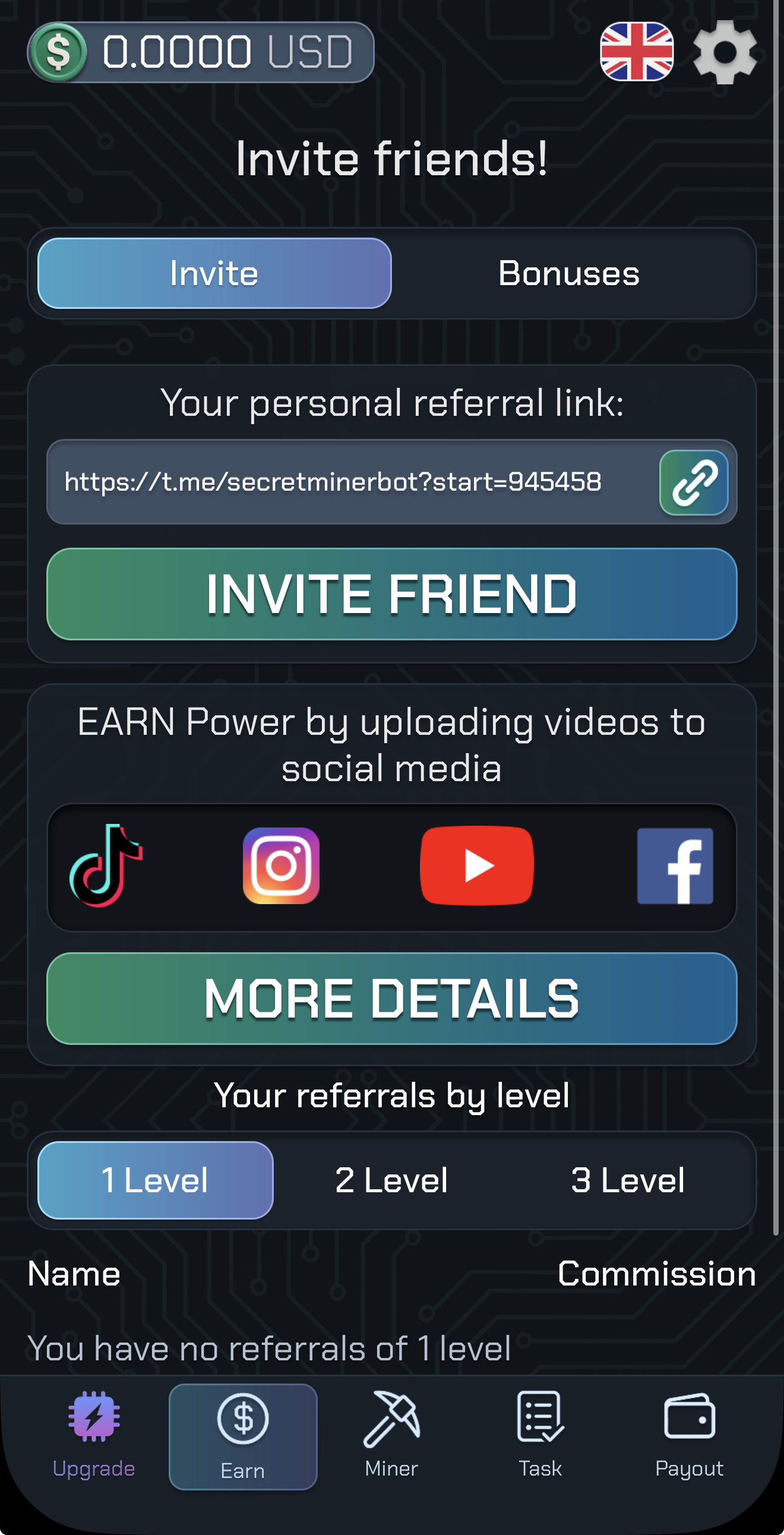
Task: Select the 2 Level referrals filter
Action: [x=391, y=1179]
